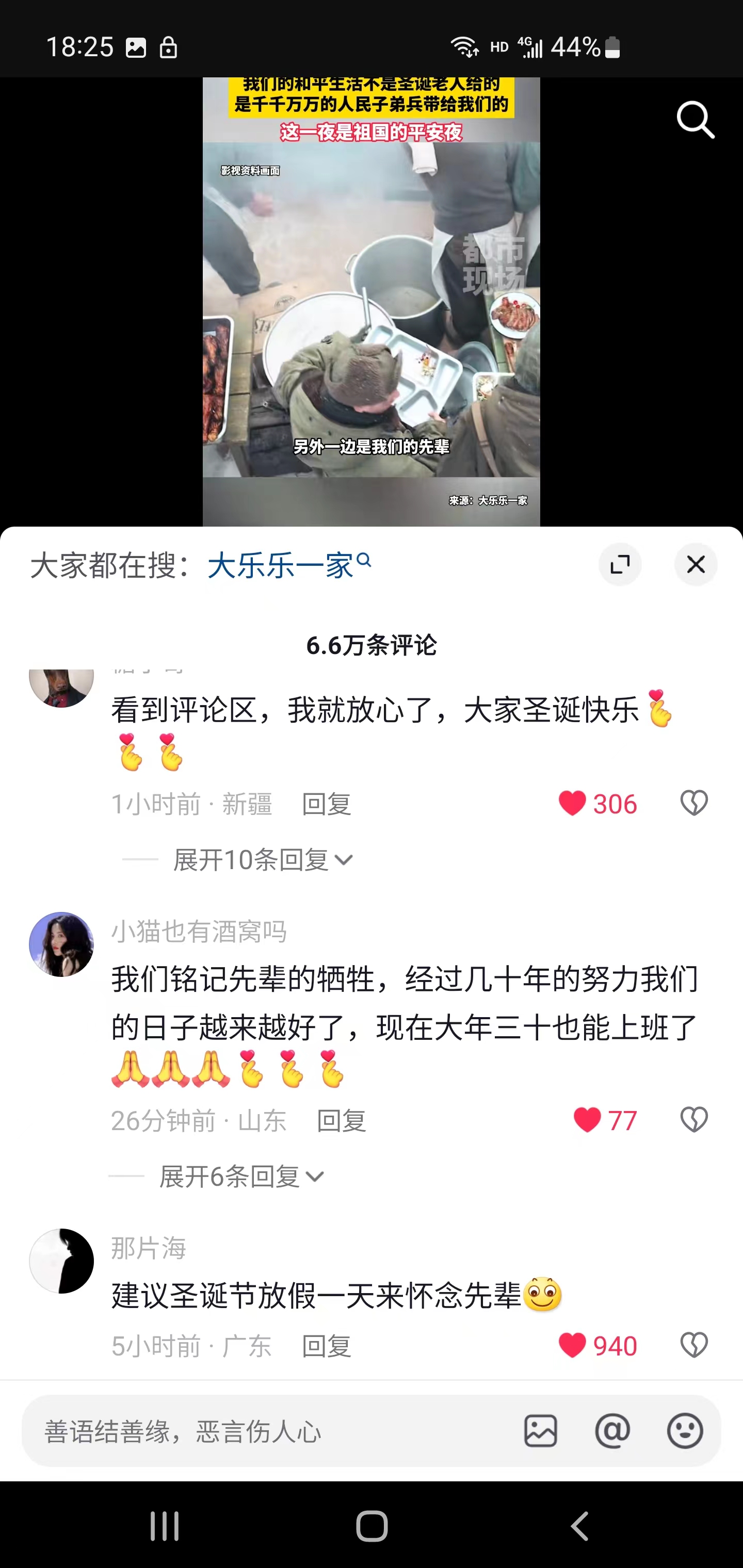Viewport: 743px width, 1568px height.
Task: Dislike the 圣诞快乐 comment from 新疆
Action: pos(693,803)
